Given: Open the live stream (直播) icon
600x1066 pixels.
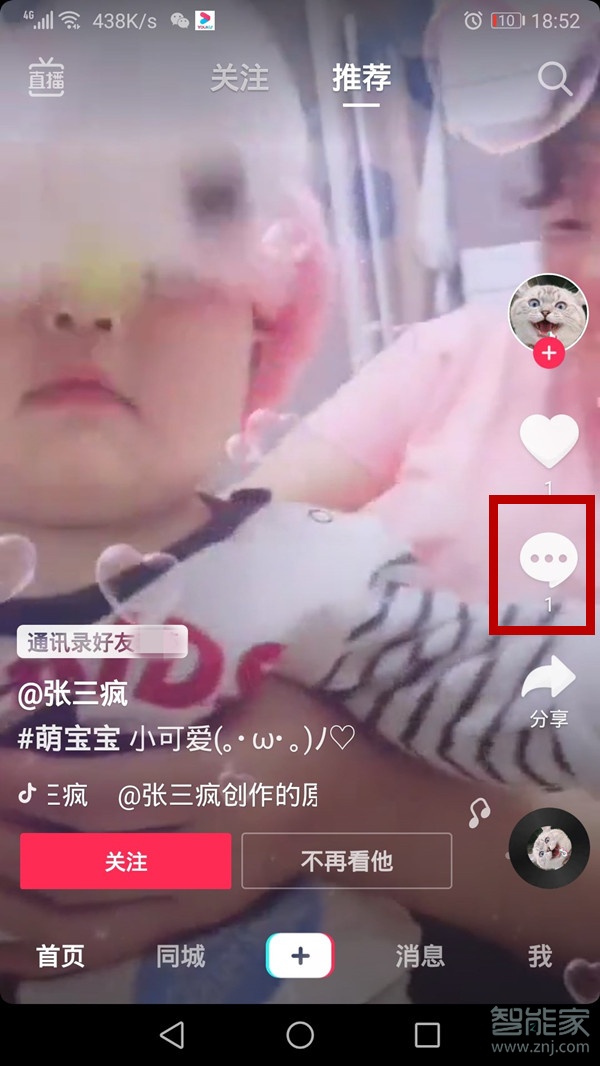Looking at the screenshot, I should pyautogui.click(x=46, y=80).
